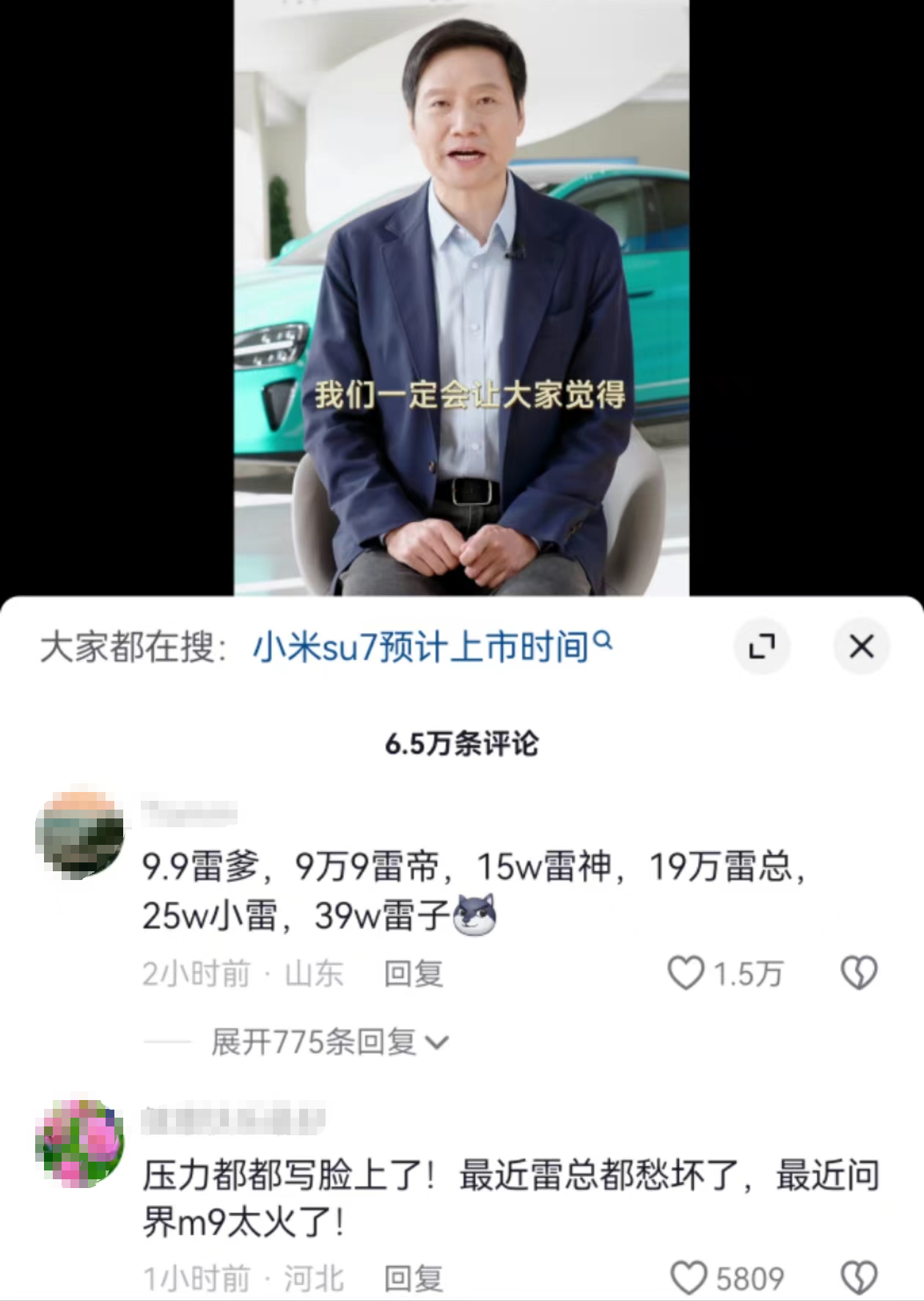The image size is (924, 1301).
Task: Dislike the 压力都都写脸上了 comment
Action: 859,1278
